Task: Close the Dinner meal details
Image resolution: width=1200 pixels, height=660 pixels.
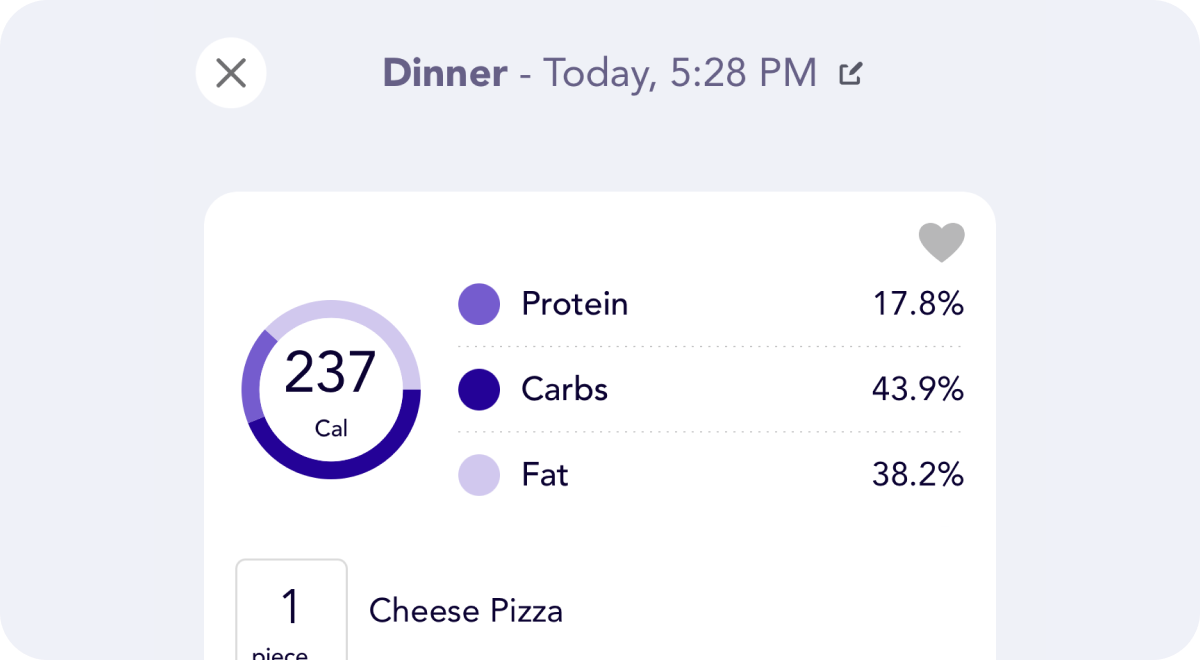Action: [231, 73]
